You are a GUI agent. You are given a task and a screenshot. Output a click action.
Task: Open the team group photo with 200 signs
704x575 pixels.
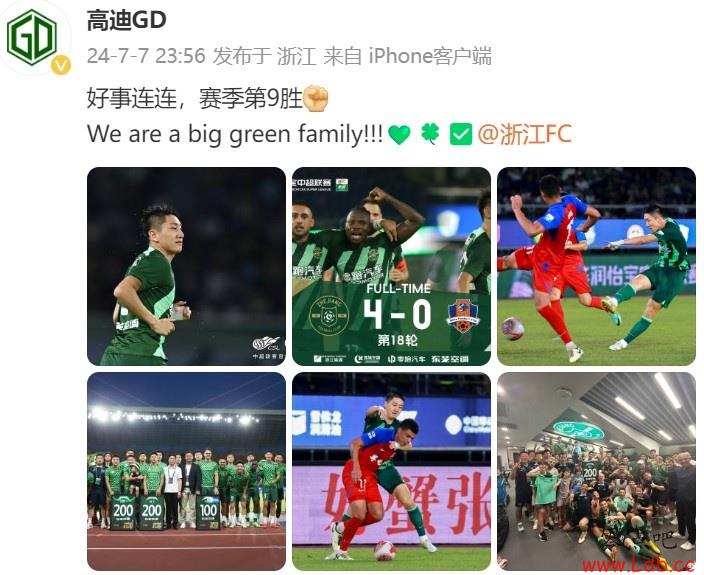click(186, 470)
